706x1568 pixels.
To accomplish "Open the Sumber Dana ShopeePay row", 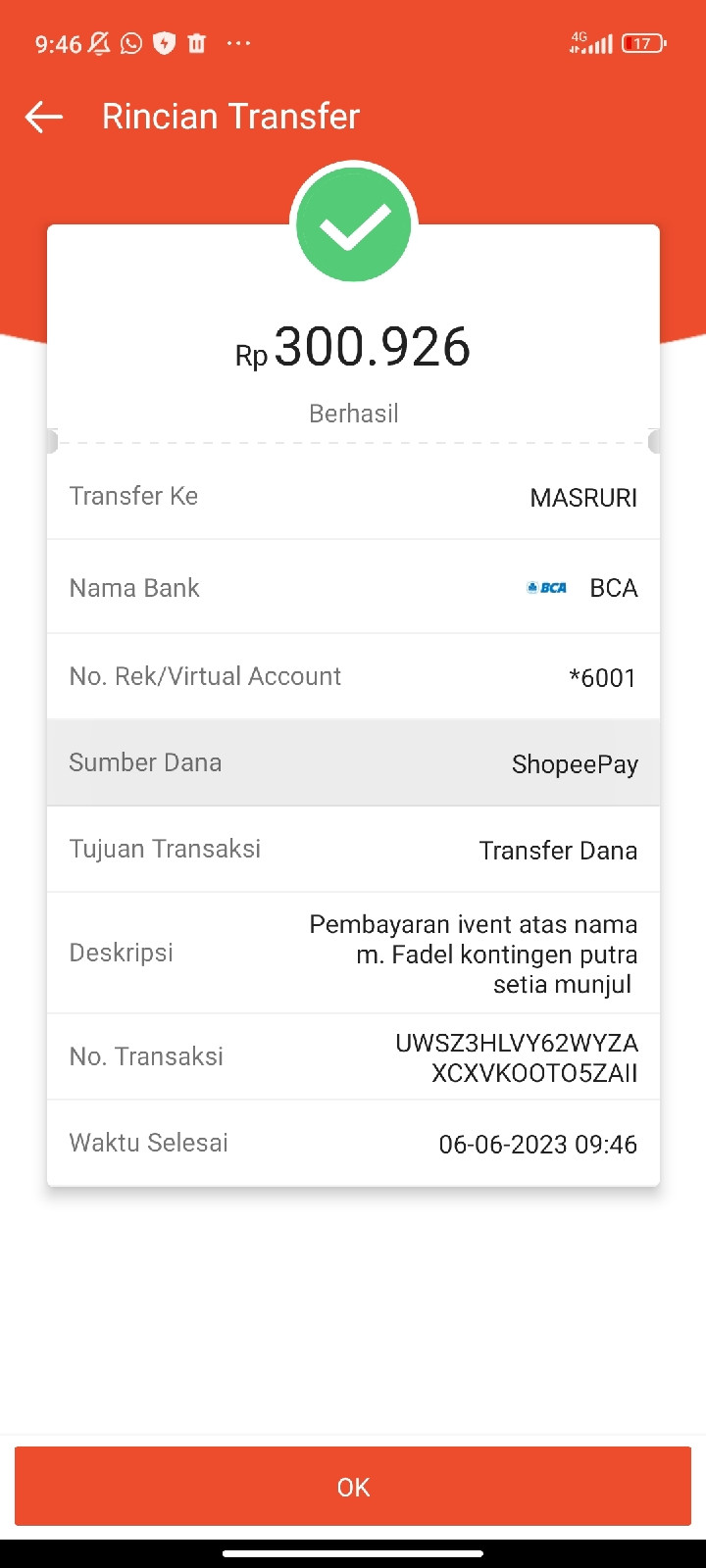I will pos(353,762).
